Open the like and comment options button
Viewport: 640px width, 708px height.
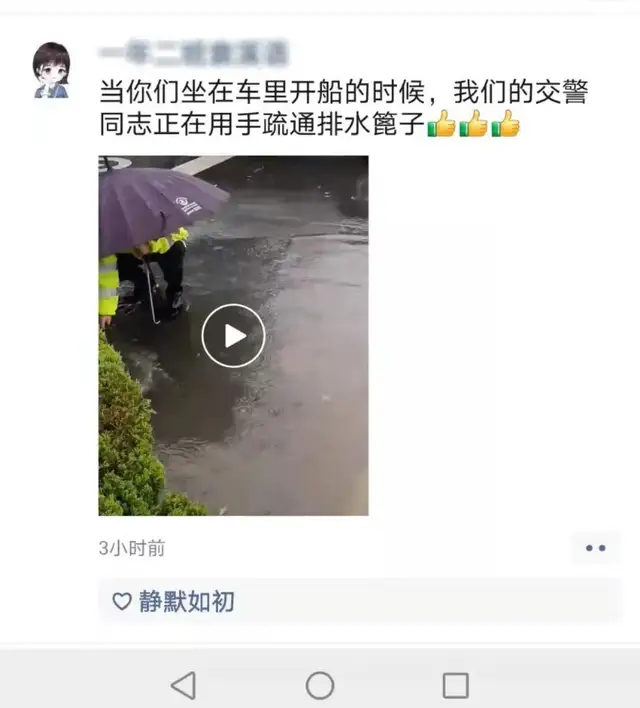(595, 548)
